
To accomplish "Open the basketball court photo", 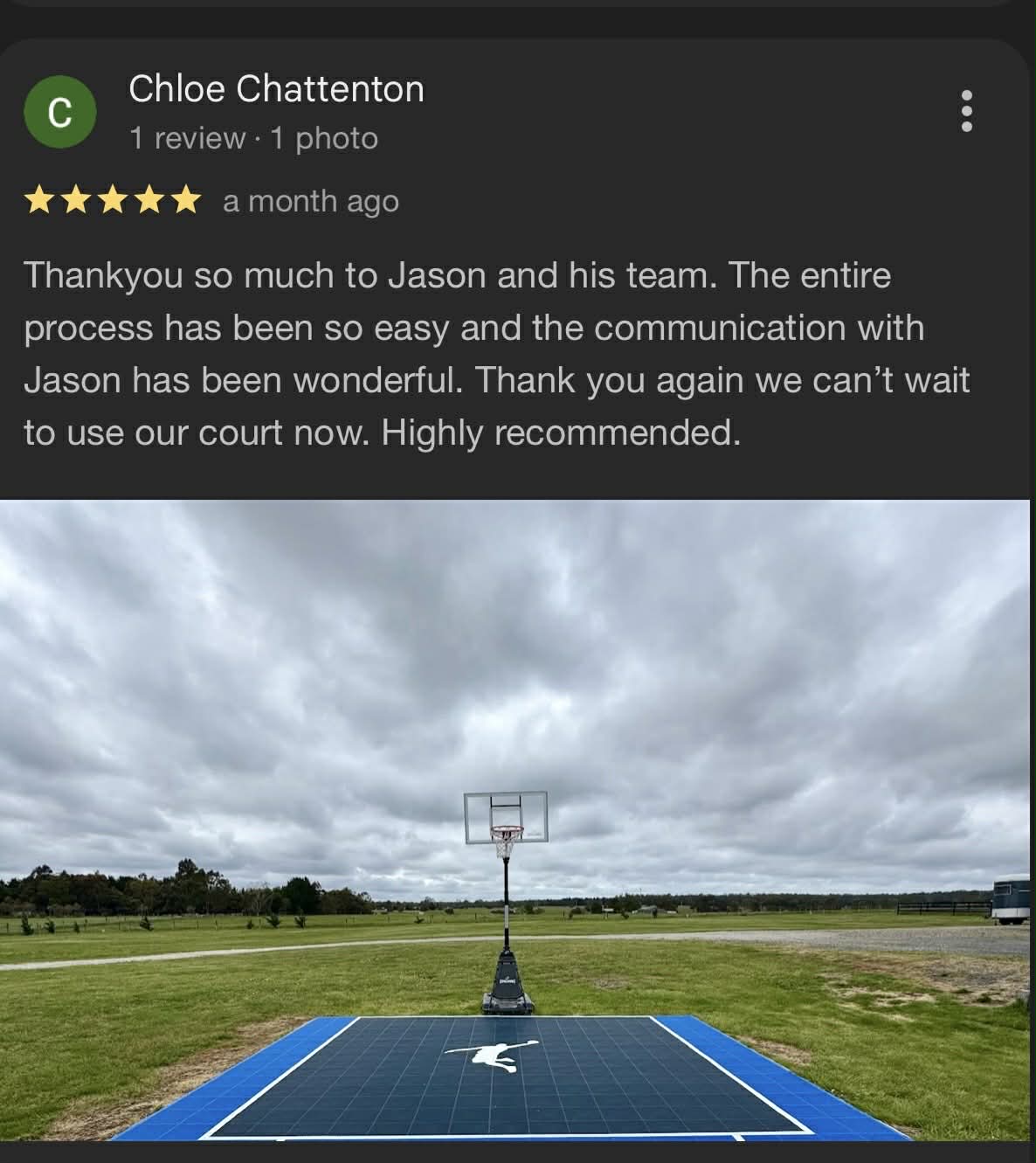I will [518, 830].
